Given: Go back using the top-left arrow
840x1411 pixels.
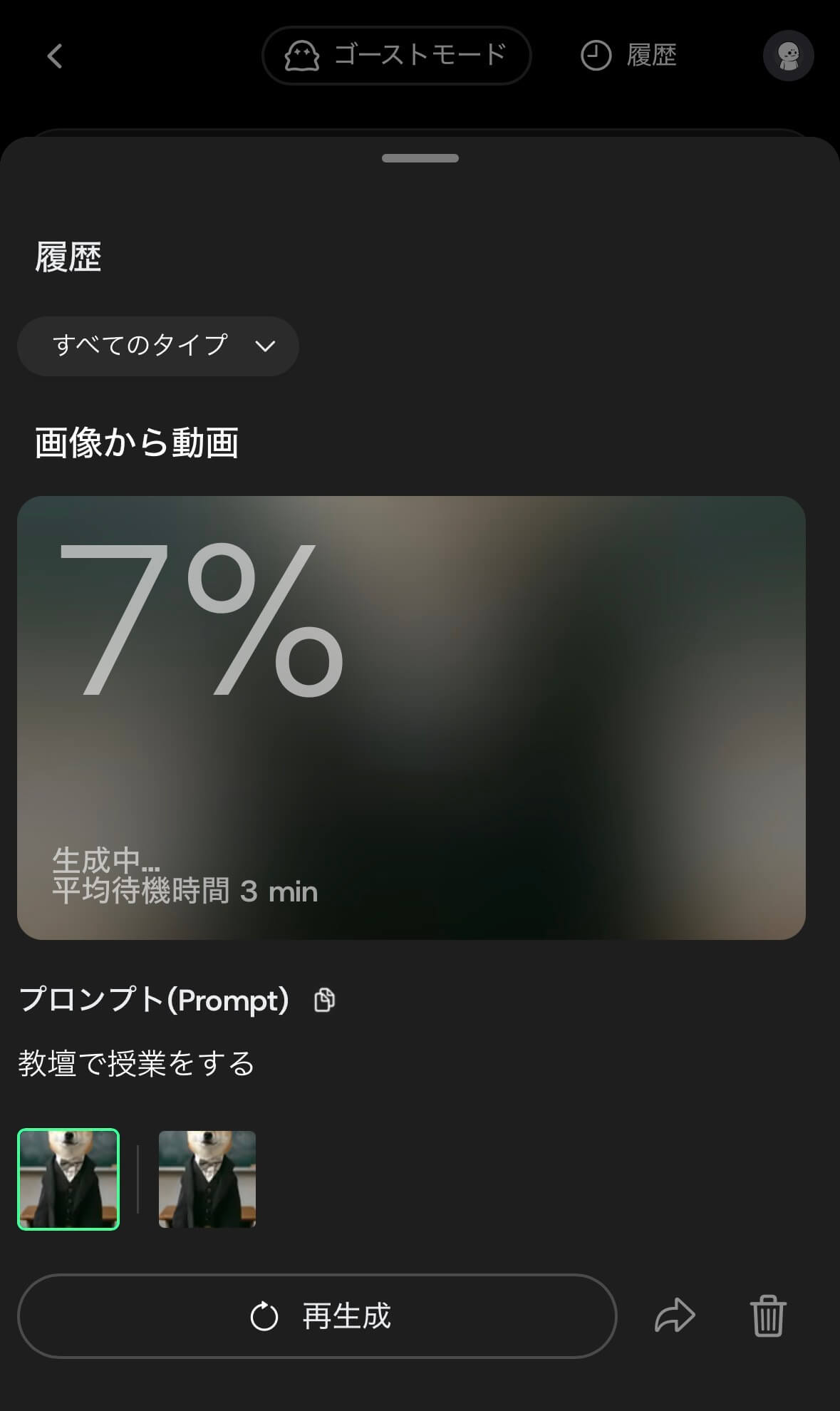Looking at the screenshot, I should 55,56.
